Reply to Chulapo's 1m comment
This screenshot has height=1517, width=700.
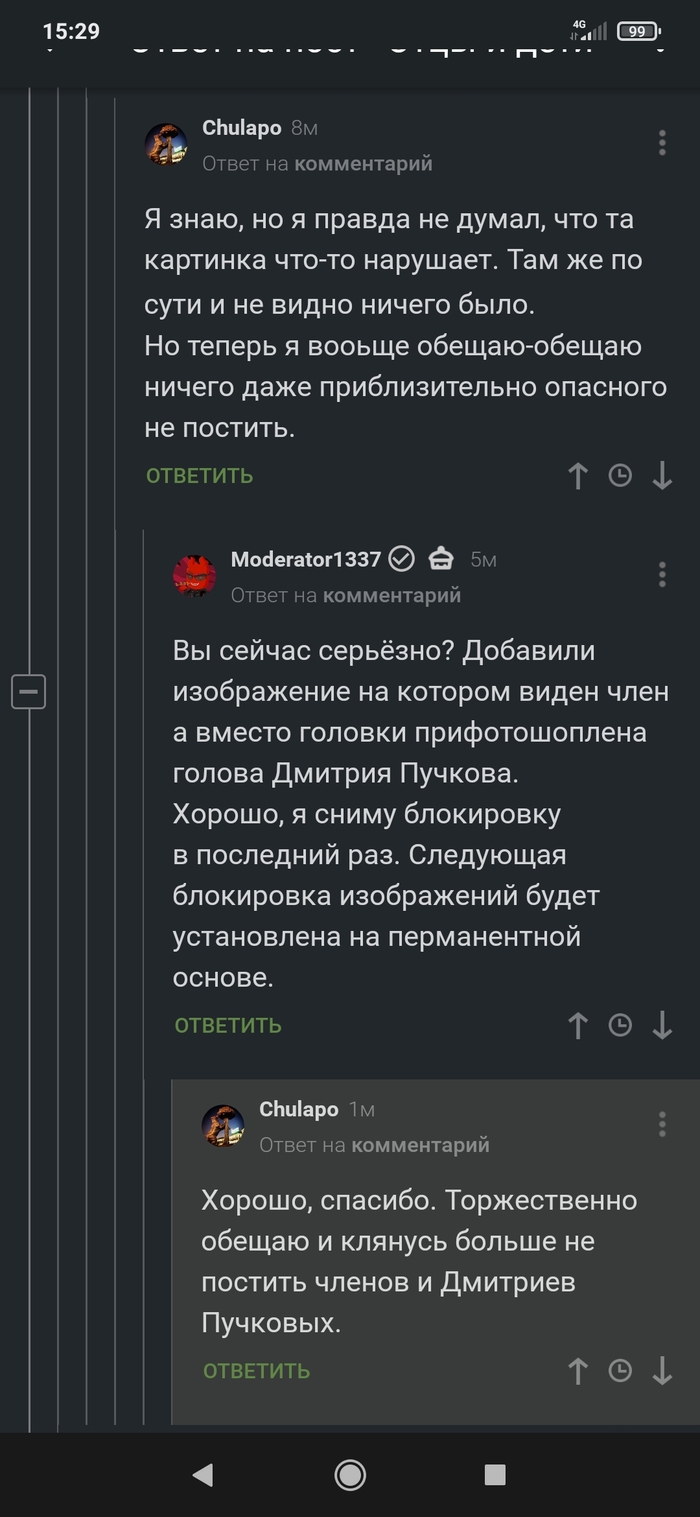tap(256, 1371)
